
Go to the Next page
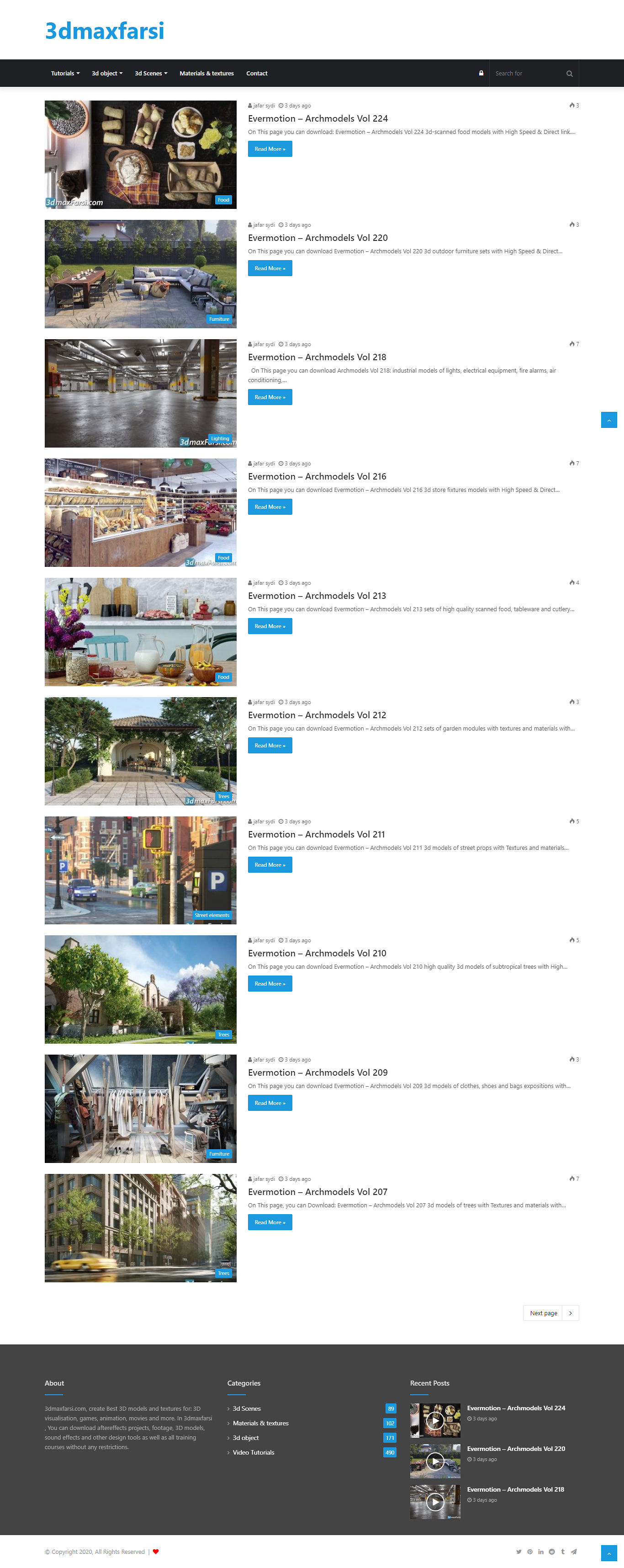551,1313
